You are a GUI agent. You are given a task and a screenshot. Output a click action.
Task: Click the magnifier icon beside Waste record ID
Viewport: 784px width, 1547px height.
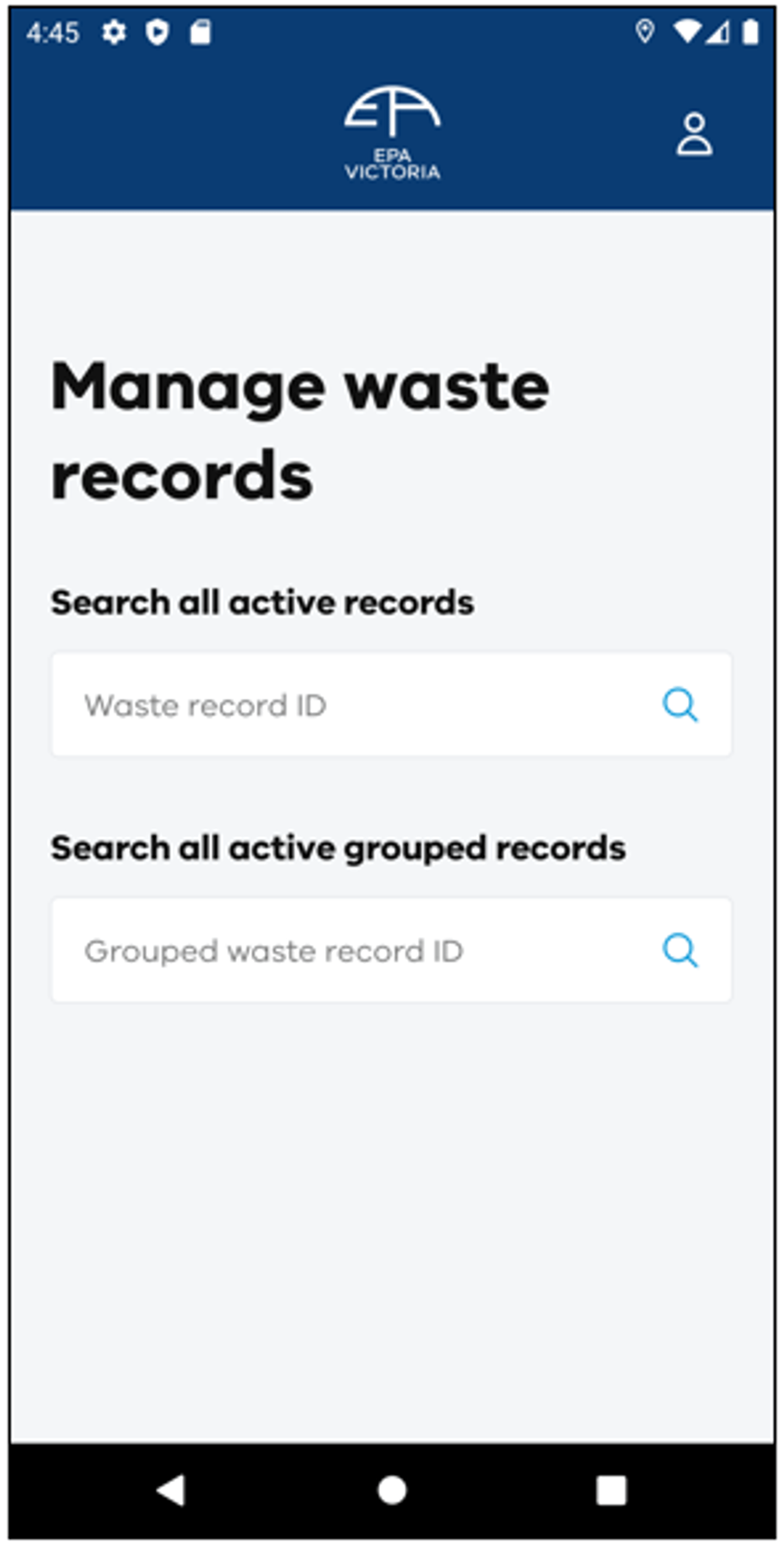(681, 705)
